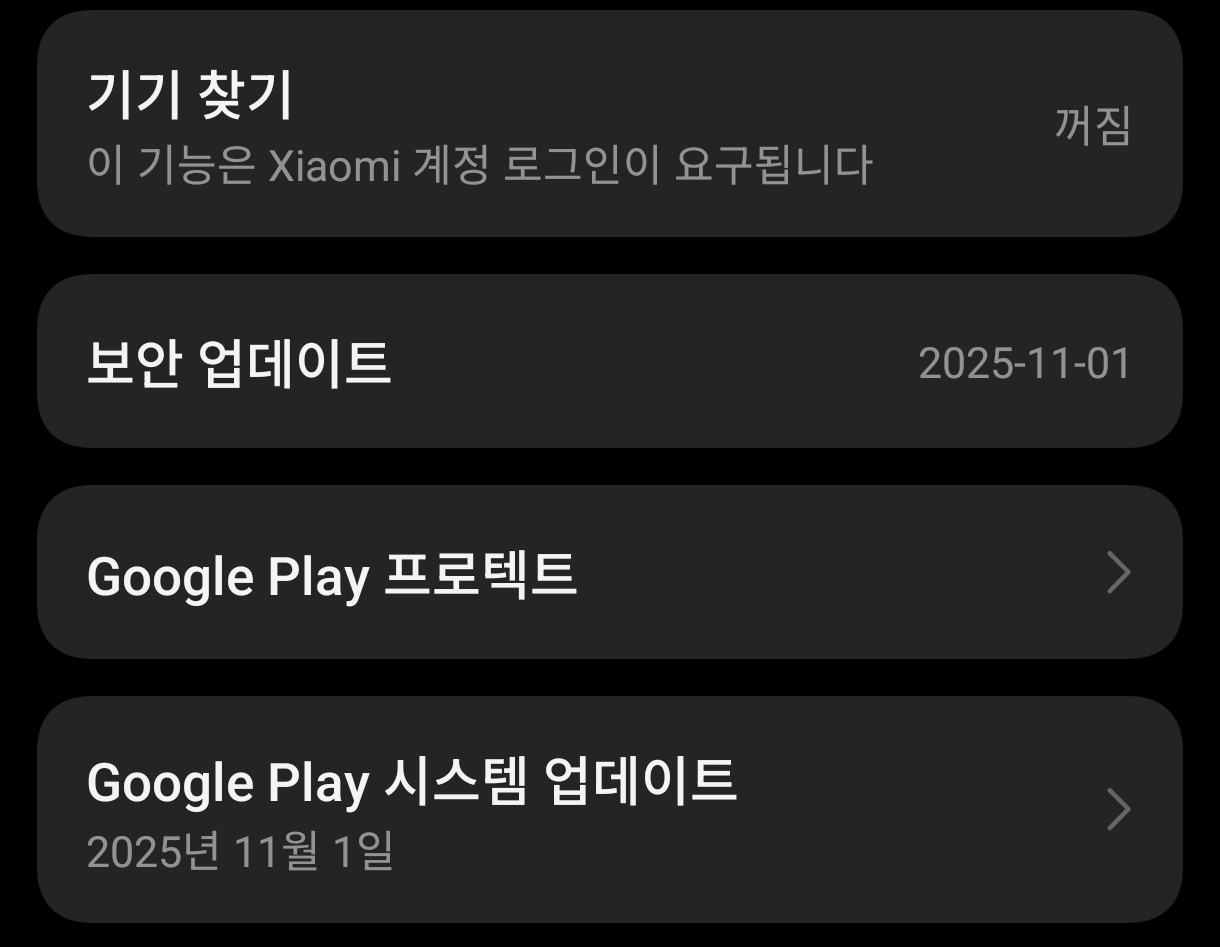The image size is (1220, 947).
Task: Open the 기기 찾기 setting
Action: click(609, 125)
